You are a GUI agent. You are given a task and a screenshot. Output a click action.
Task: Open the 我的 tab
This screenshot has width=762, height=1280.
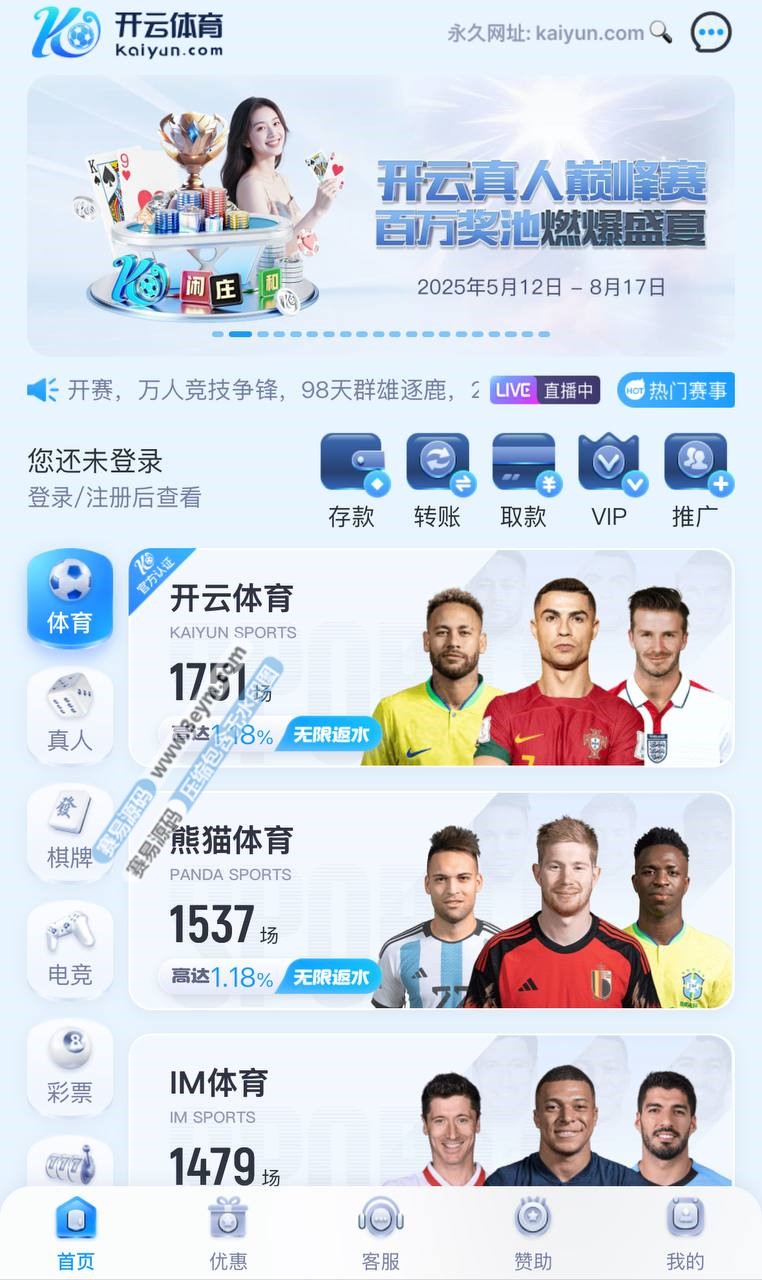click(x=686, y=1234)
